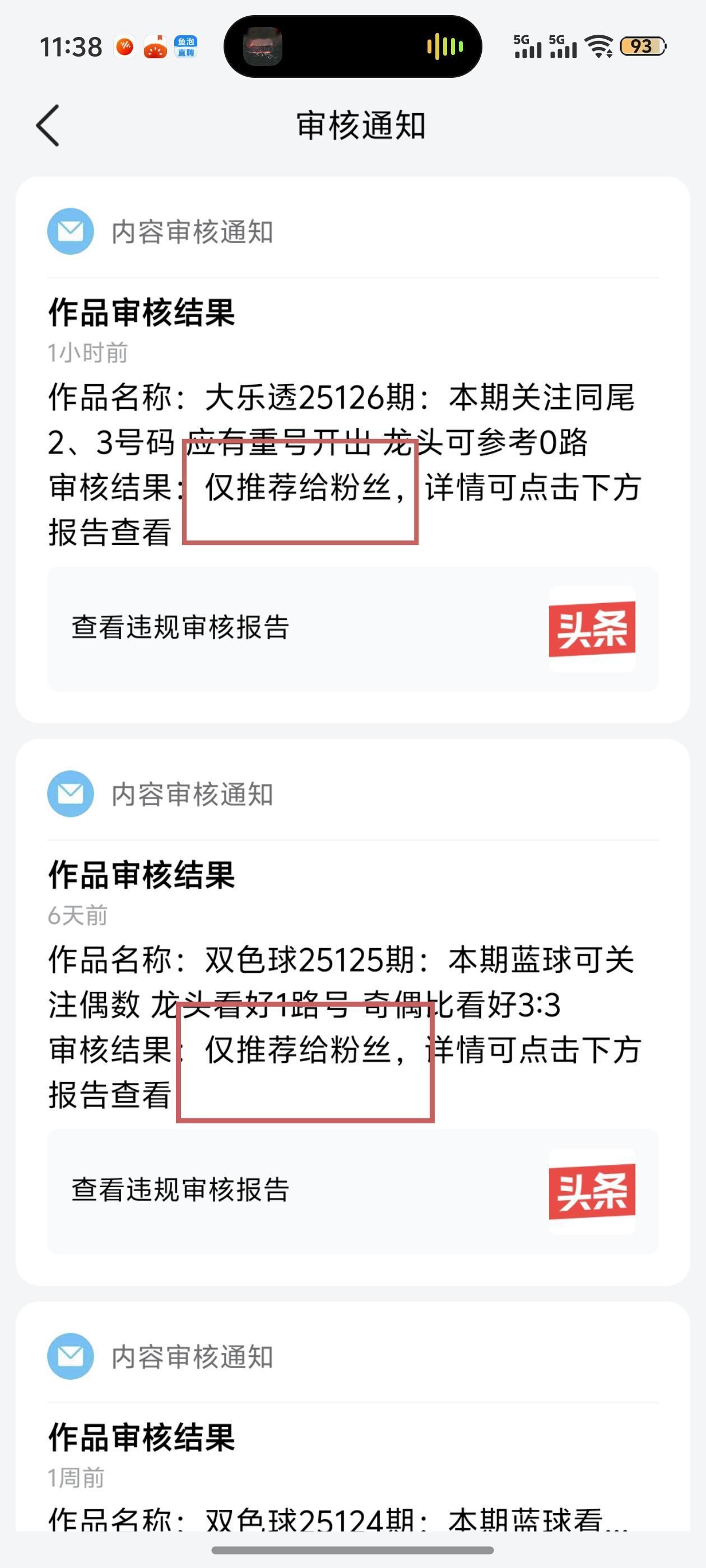Tap the battery indicator showing 93
The height and width of the screenshot is (1568, 706).
[x=644, y=46]
